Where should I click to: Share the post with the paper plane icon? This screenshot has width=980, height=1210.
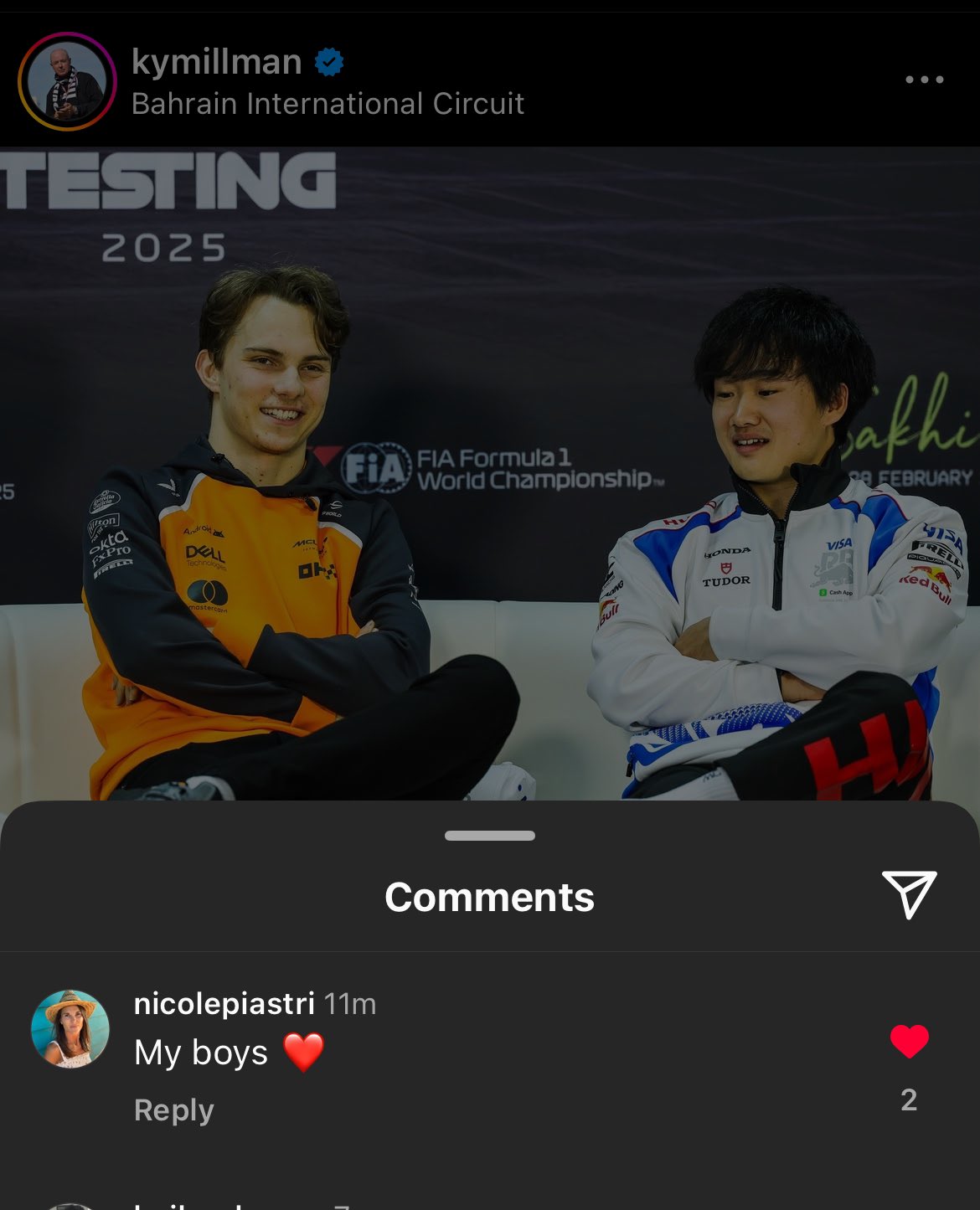[909, 894]
